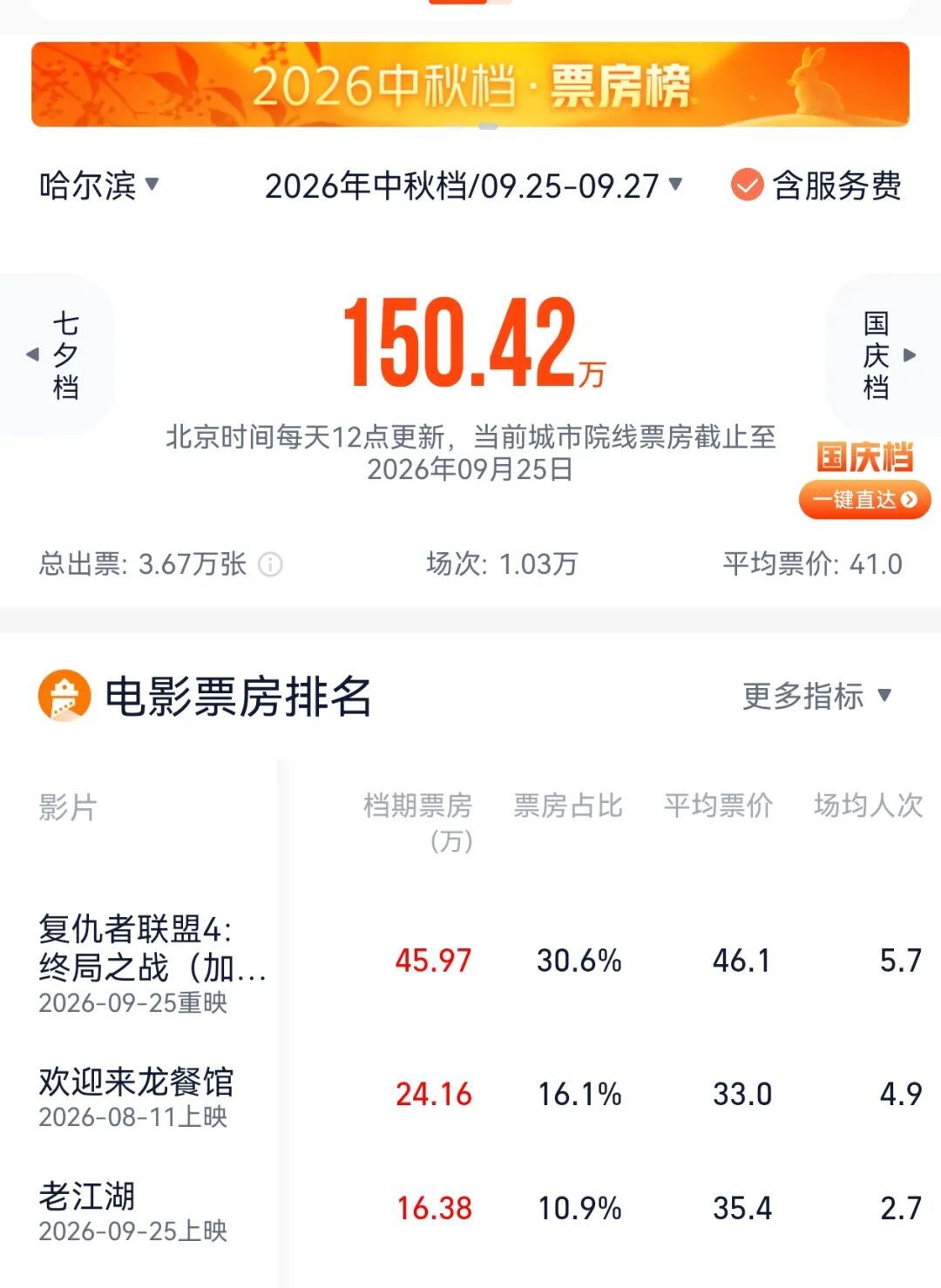Open the 哈尔滨 city dropdown
The height and width of the screenshot is (1288, 941).
click(98, 185)
